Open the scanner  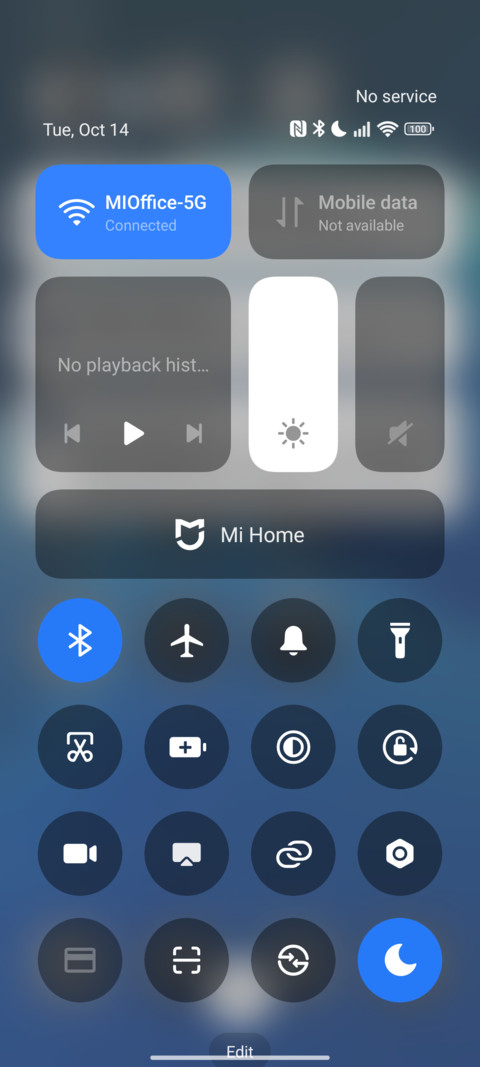coord(187,960)
